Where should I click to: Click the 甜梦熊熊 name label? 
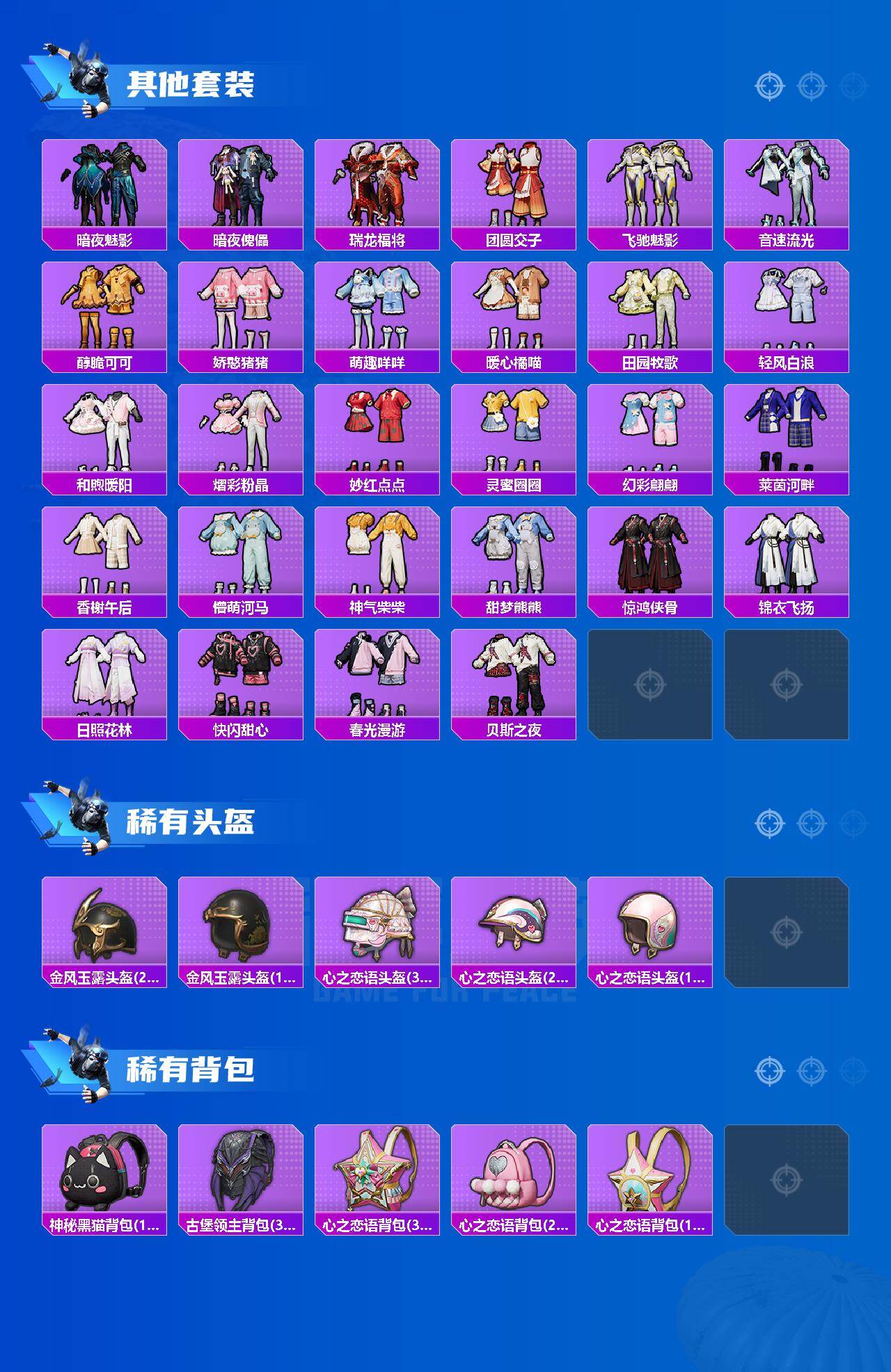pos(515,606)
